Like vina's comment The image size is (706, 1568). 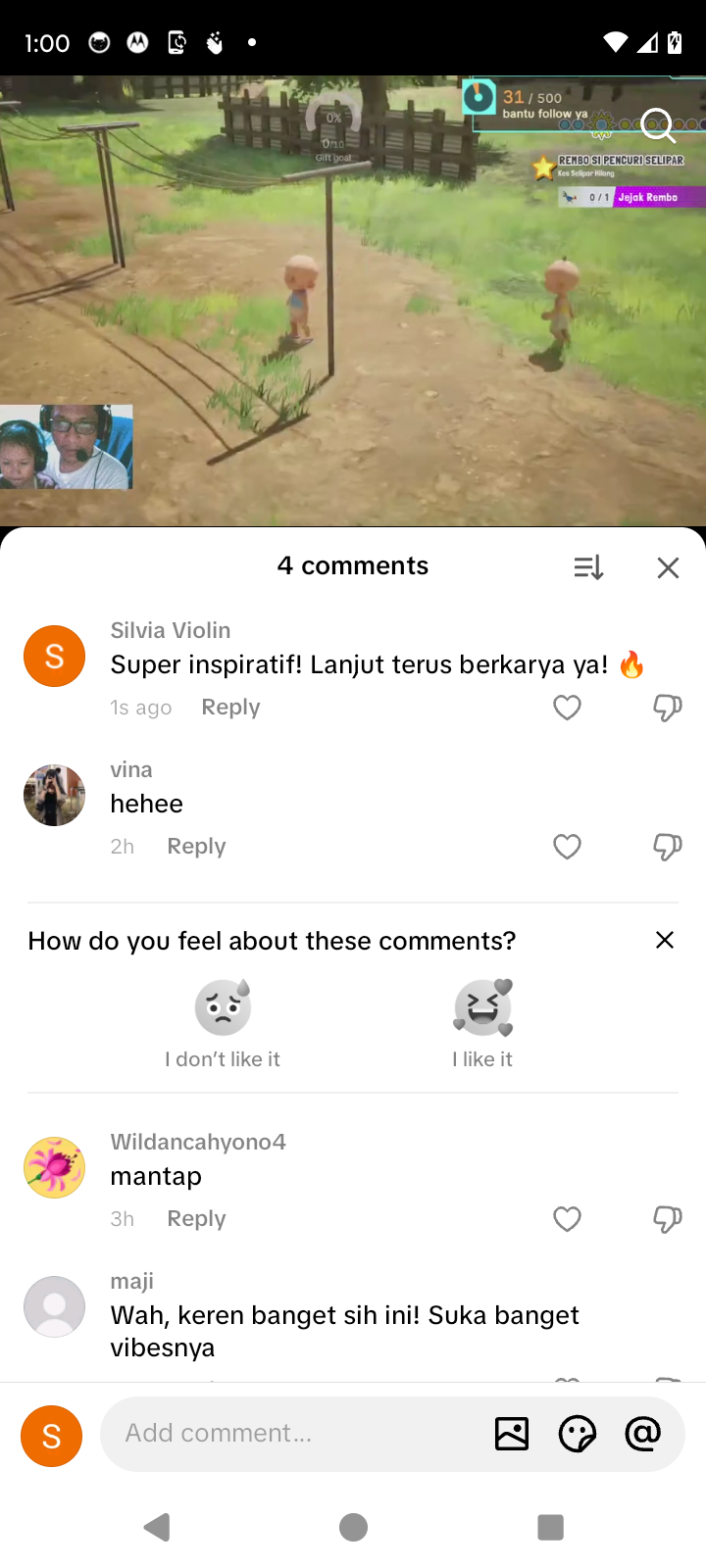[567, 847]
